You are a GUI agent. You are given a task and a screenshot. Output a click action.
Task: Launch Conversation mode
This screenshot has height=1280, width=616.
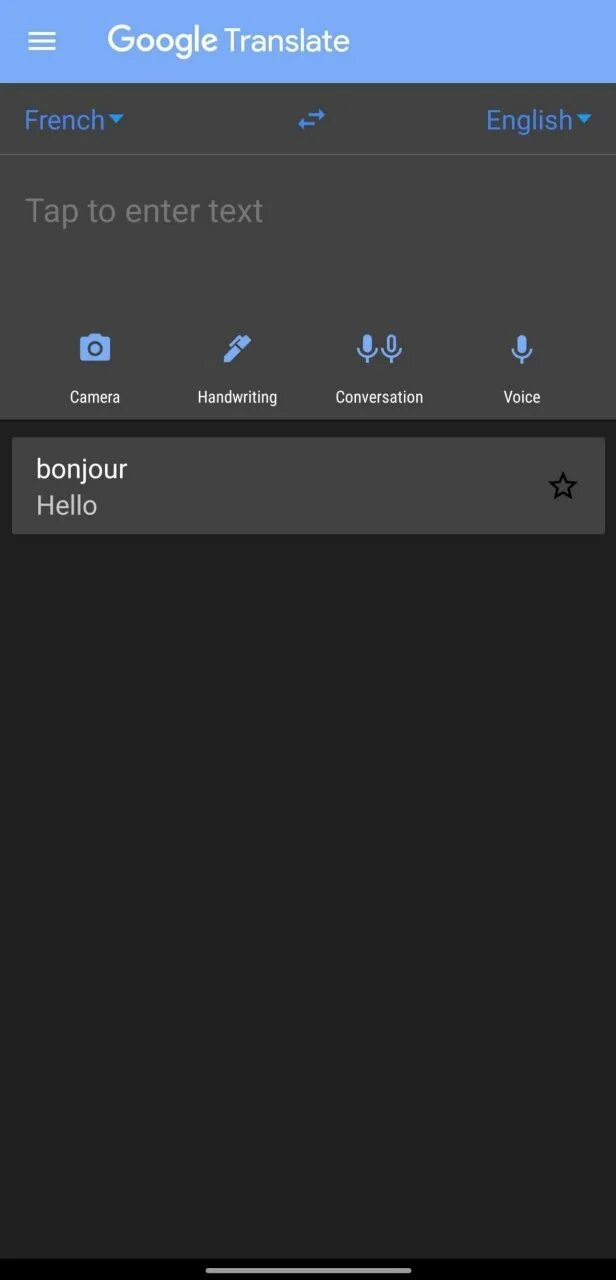pyautogui.click(x=379, y=368)
